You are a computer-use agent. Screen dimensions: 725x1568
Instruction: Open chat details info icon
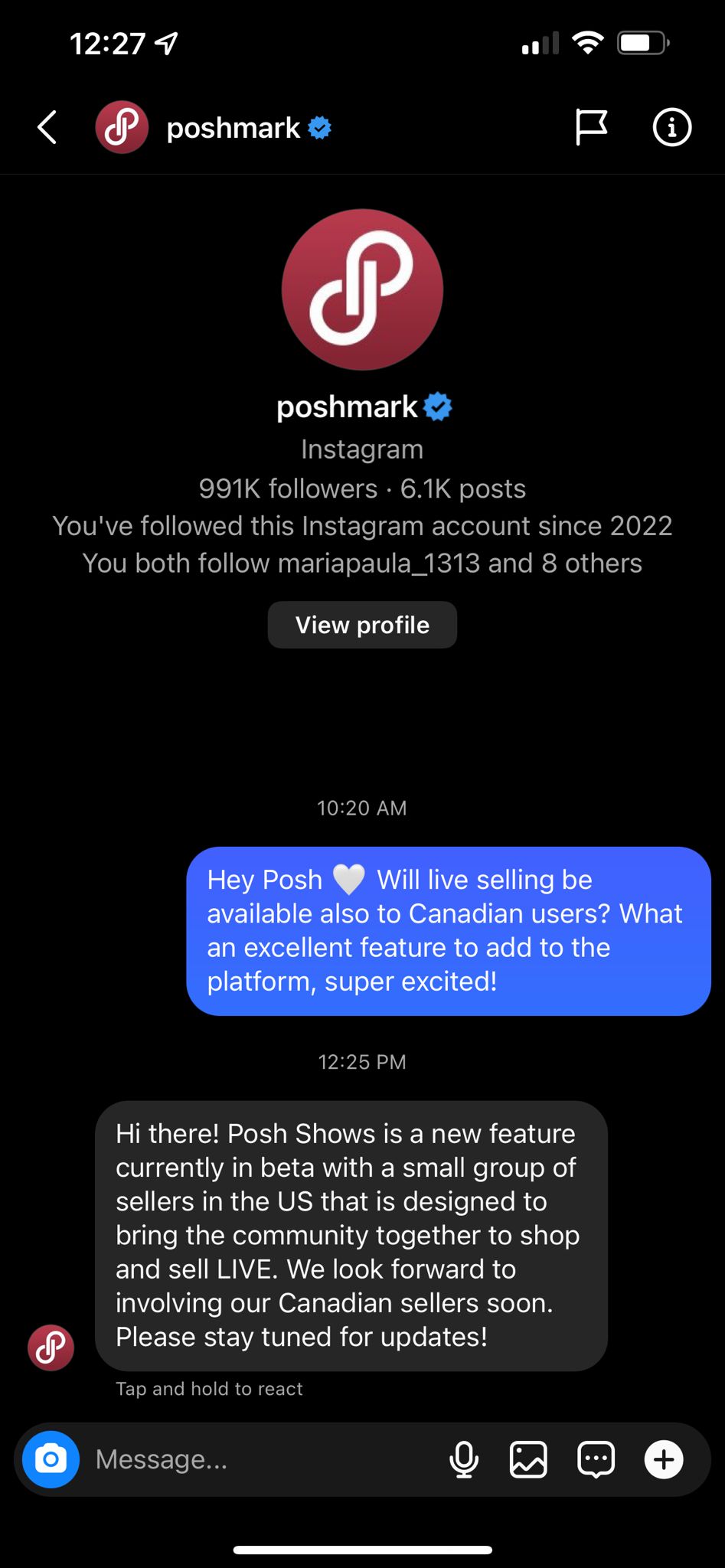click(x=672, y=127)
